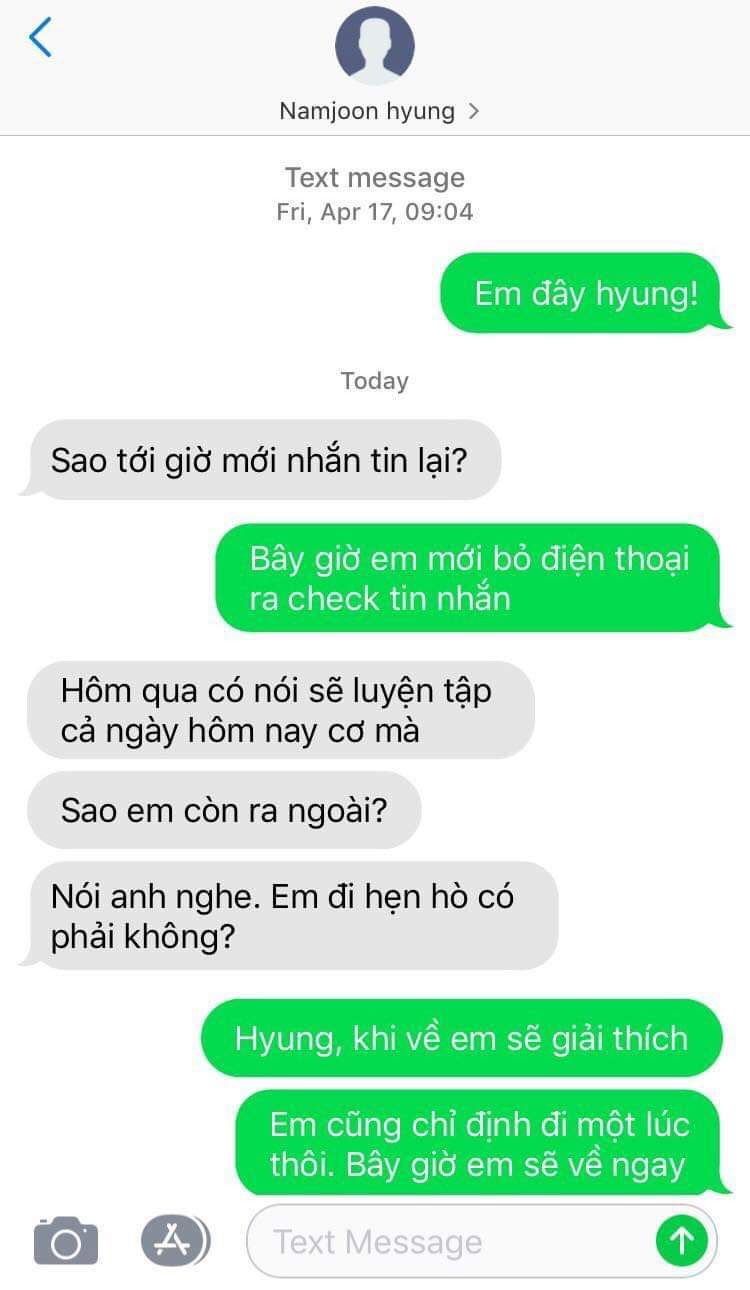This screenshot has height=1290, width=750.
Task: Focus the Text Message input field
Action: point(450,1242)
